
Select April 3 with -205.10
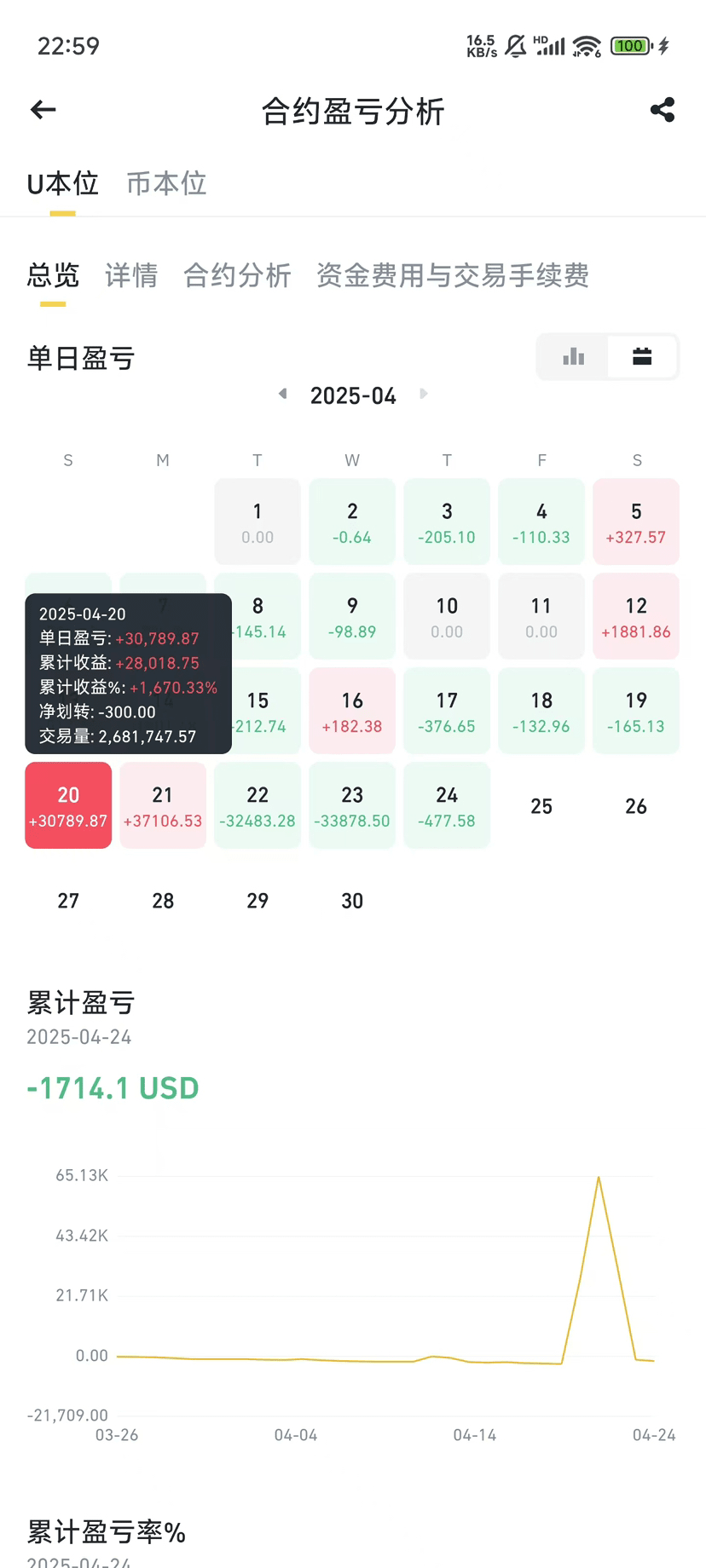447,522
